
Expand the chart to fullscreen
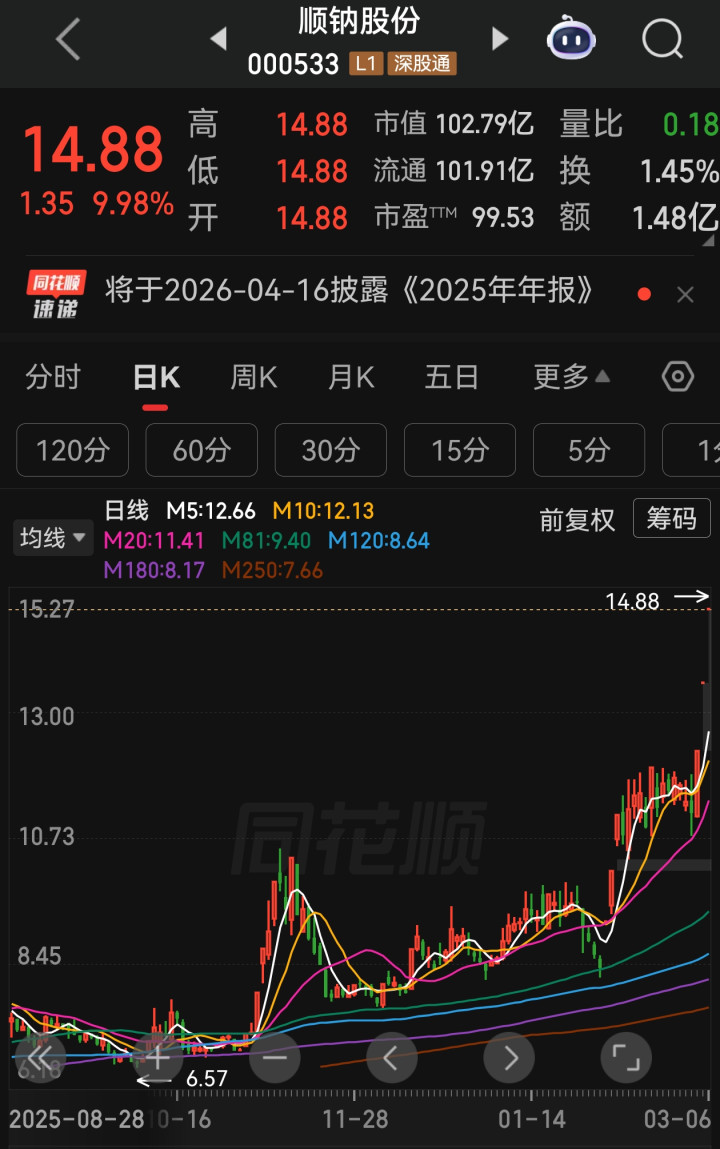pyautogui.click(x=626, y=1057)
